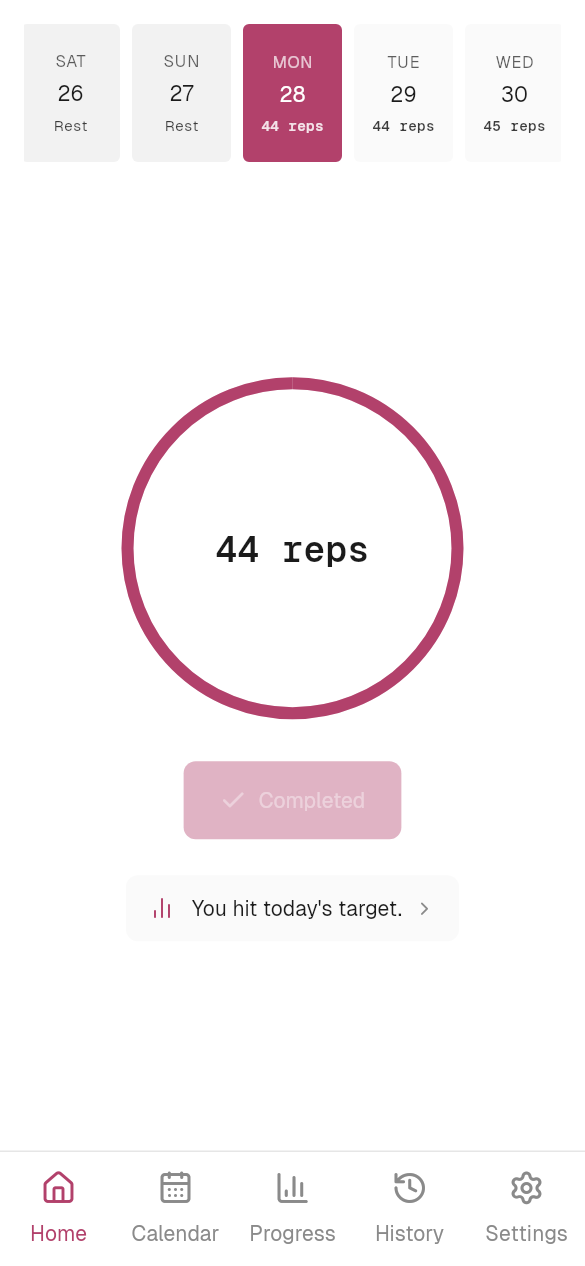Open the Progress tab
The width and height of the screenshot is (585, 1266).
[x=292, y=1208]
